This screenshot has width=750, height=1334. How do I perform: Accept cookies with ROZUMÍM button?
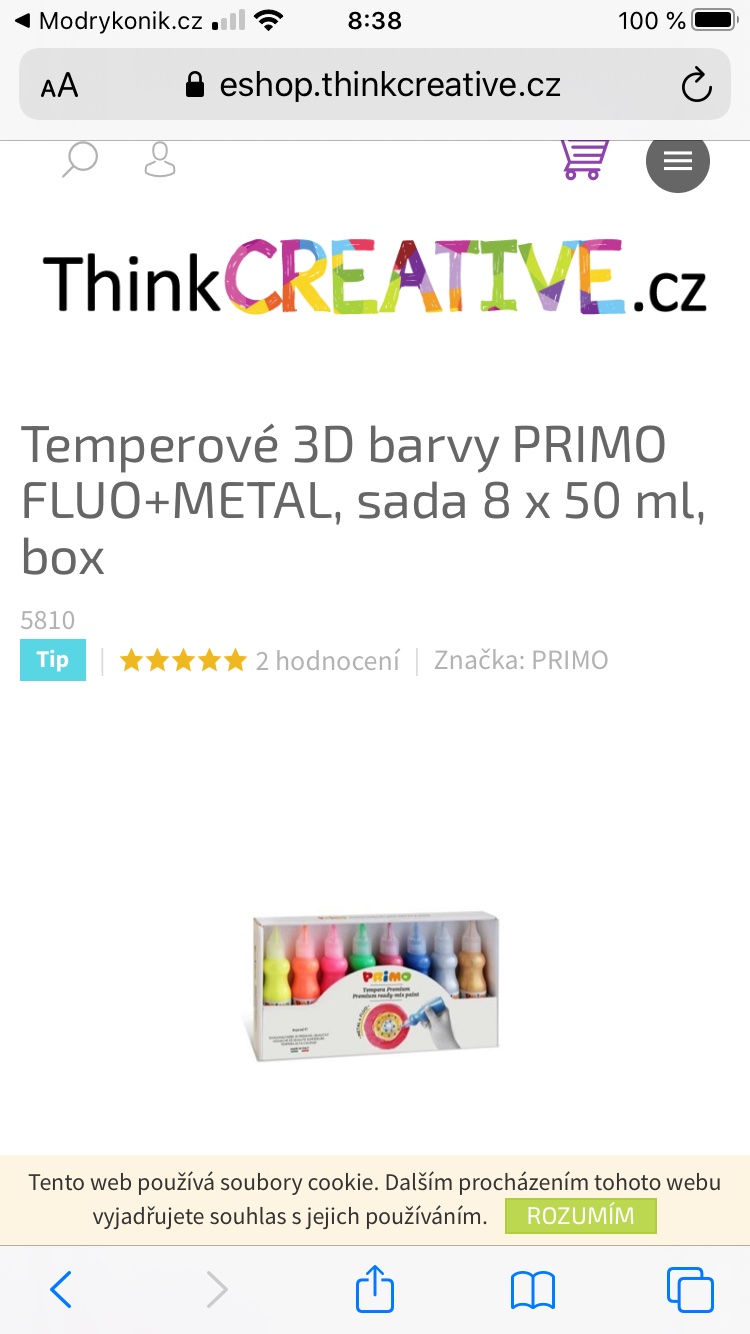click(x=580, y=1216)
